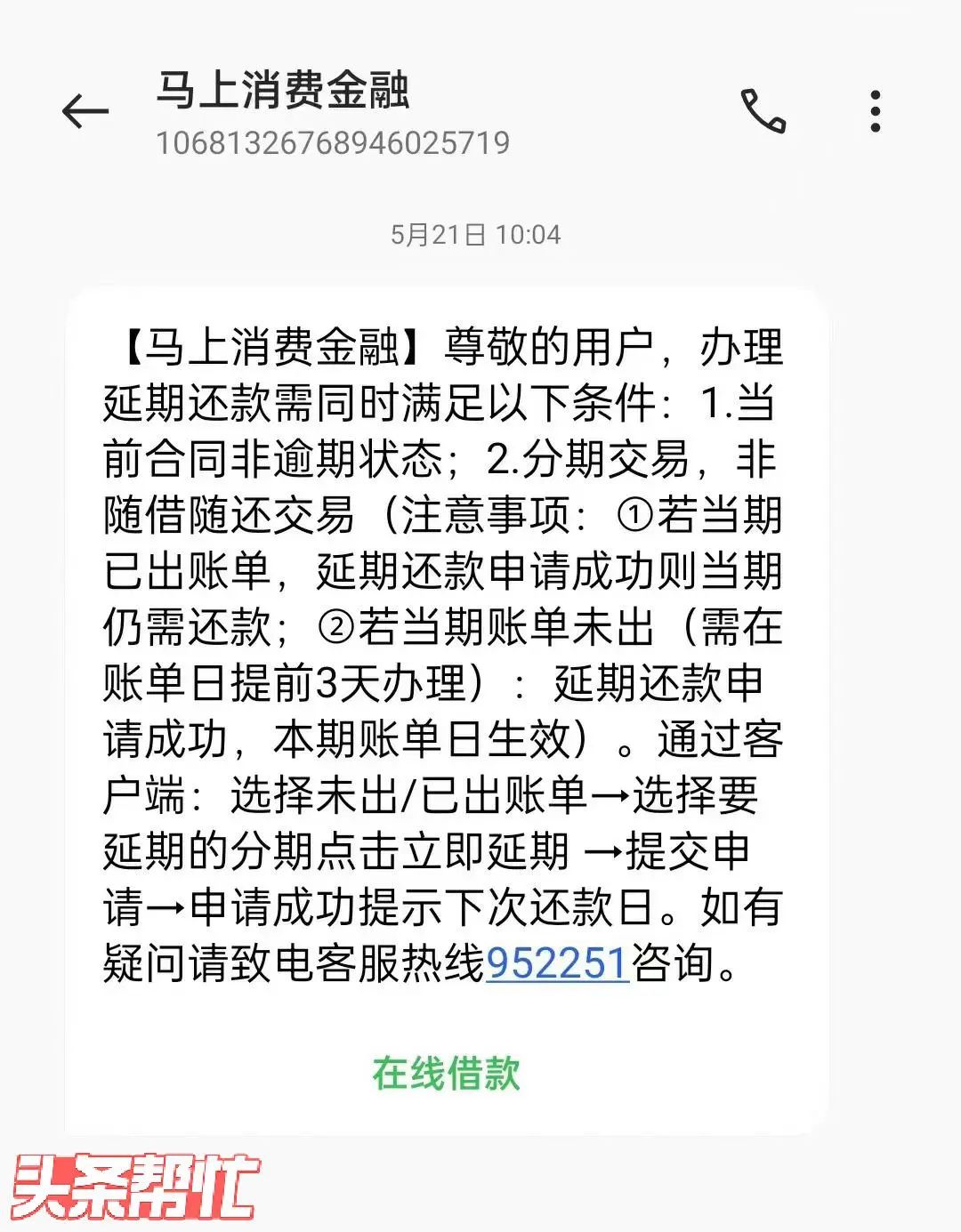Dial the hotline number 952251
Image resolution: width=961 pixels, height=1232 pixels.
tap(557, 963)
